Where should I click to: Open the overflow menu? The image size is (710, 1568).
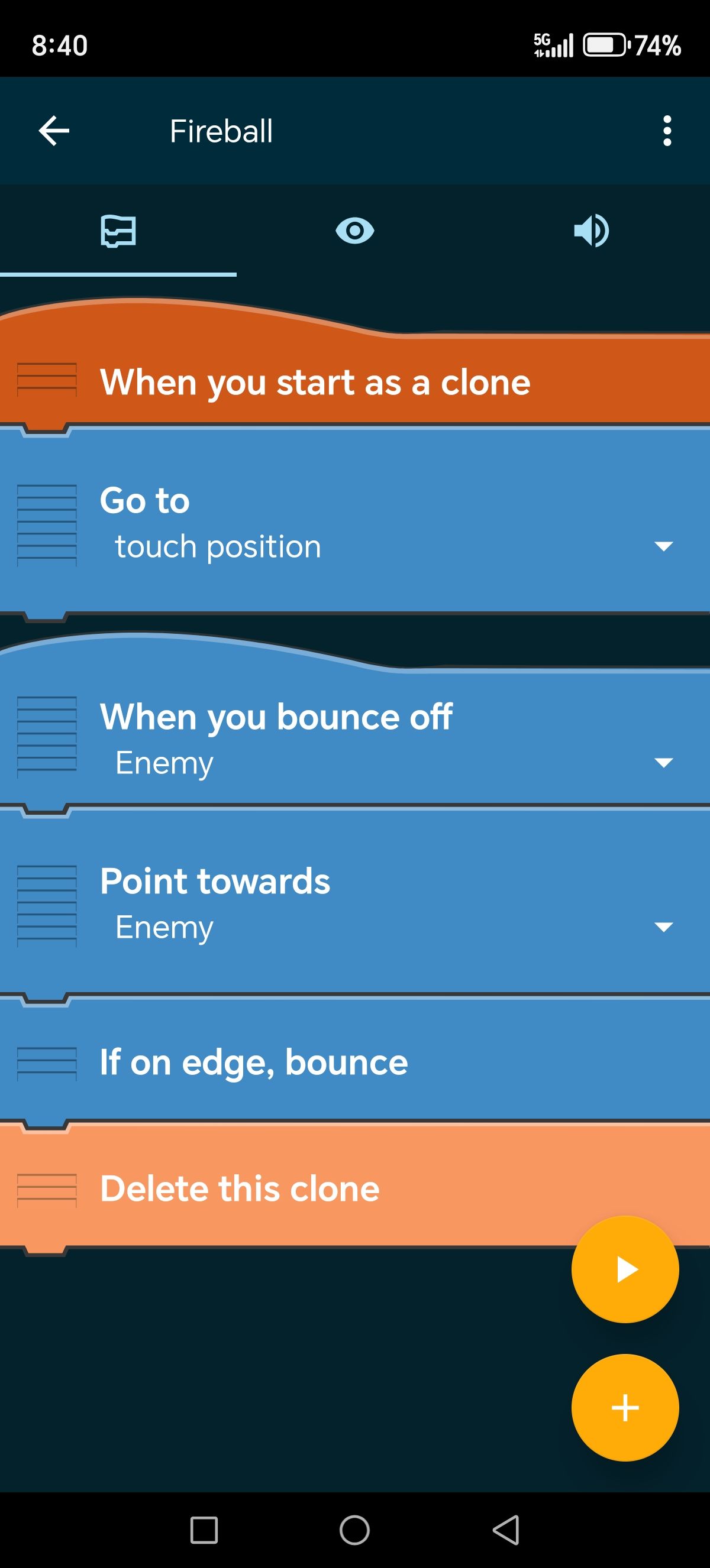click(667, 131)
